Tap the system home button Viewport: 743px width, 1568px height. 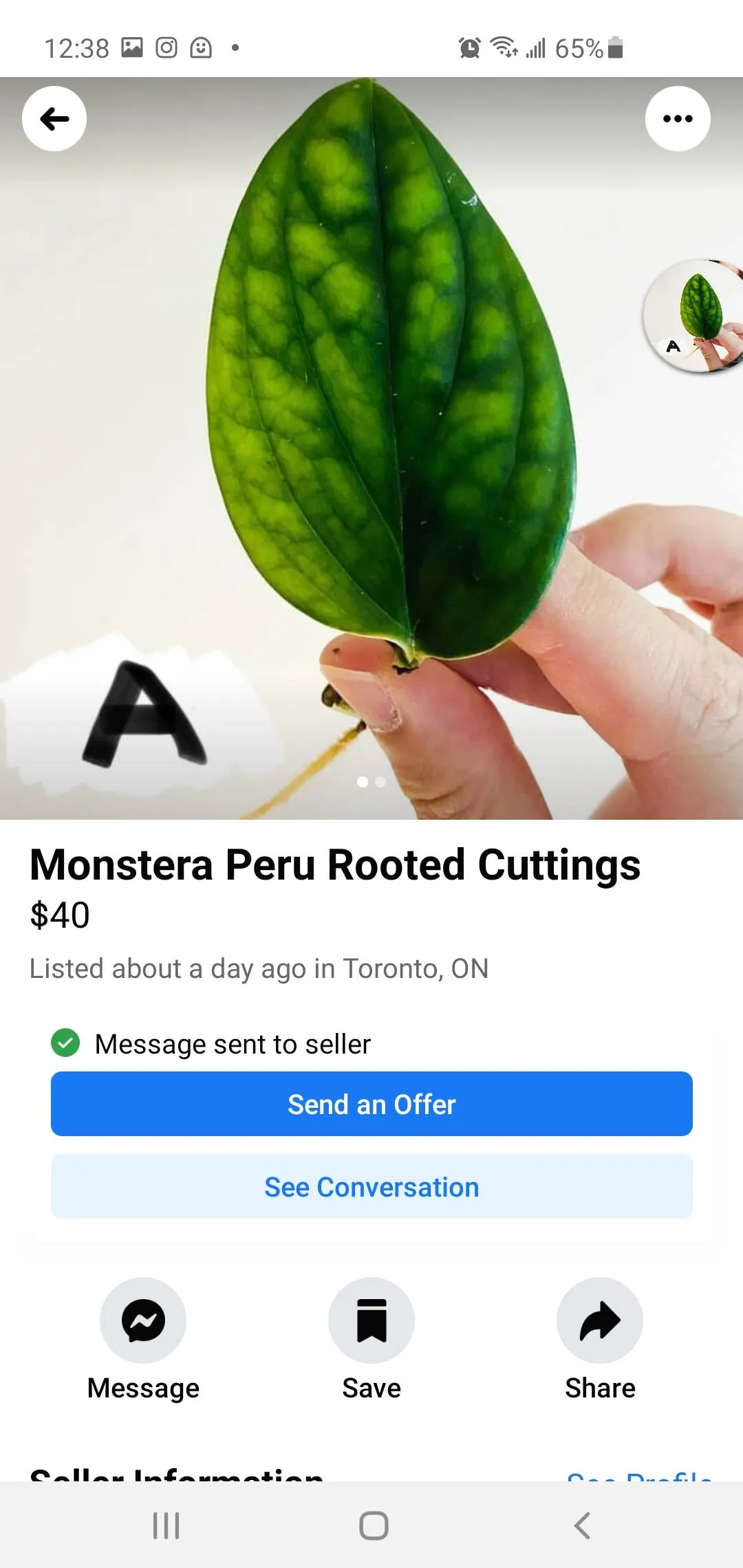pos(374,1525)
